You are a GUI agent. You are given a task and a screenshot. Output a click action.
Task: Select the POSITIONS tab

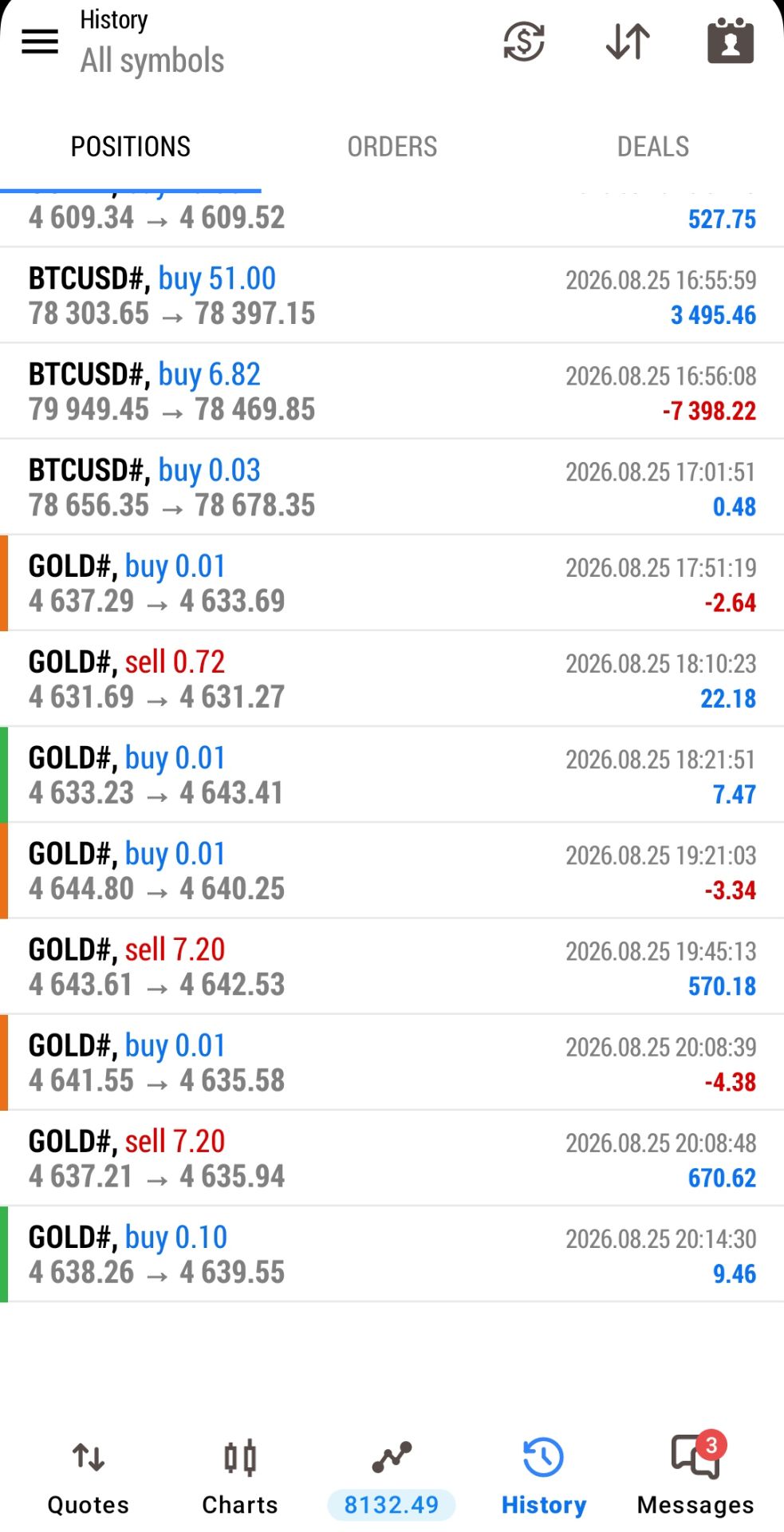pos(131,147)
